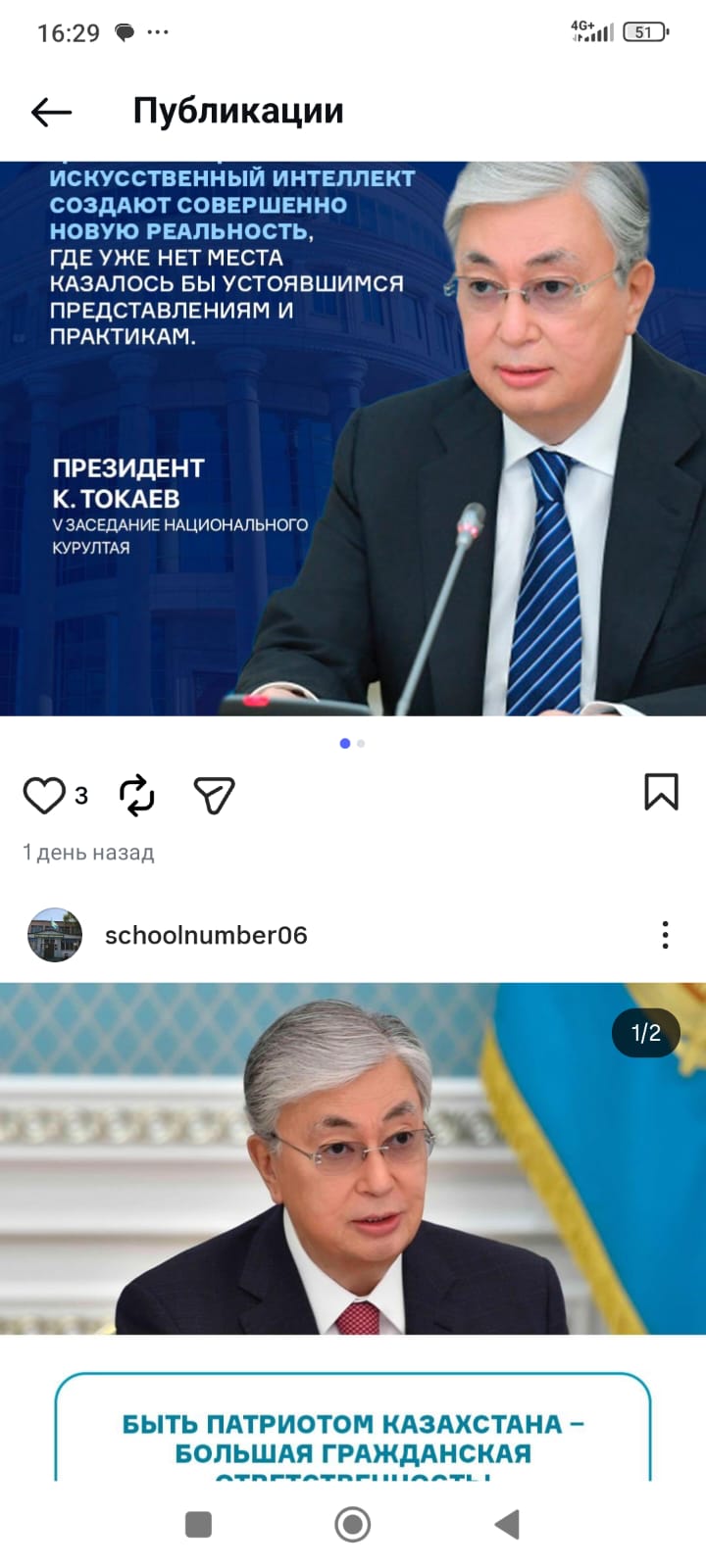This screenshot has height=1568, width=706.
Task: Tap the back arrow beside Публикации
Action: 50,111
